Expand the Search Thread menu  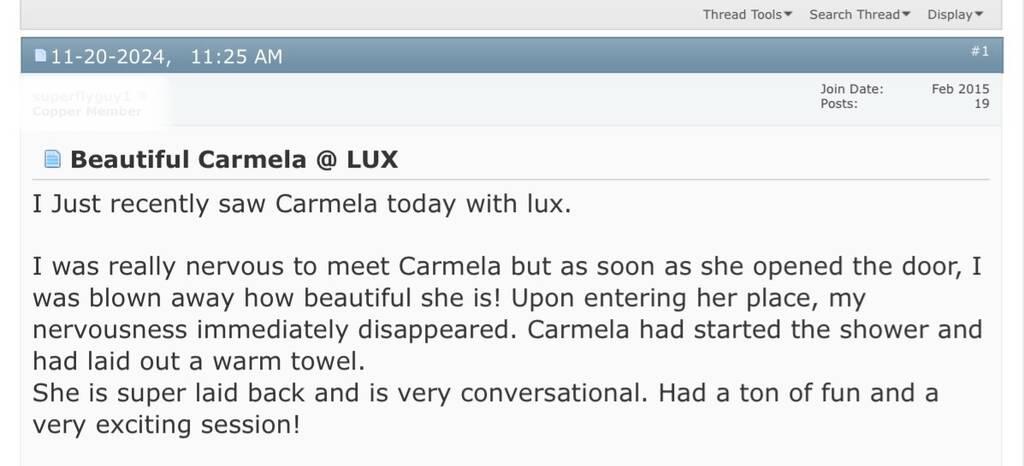[859, 14]
